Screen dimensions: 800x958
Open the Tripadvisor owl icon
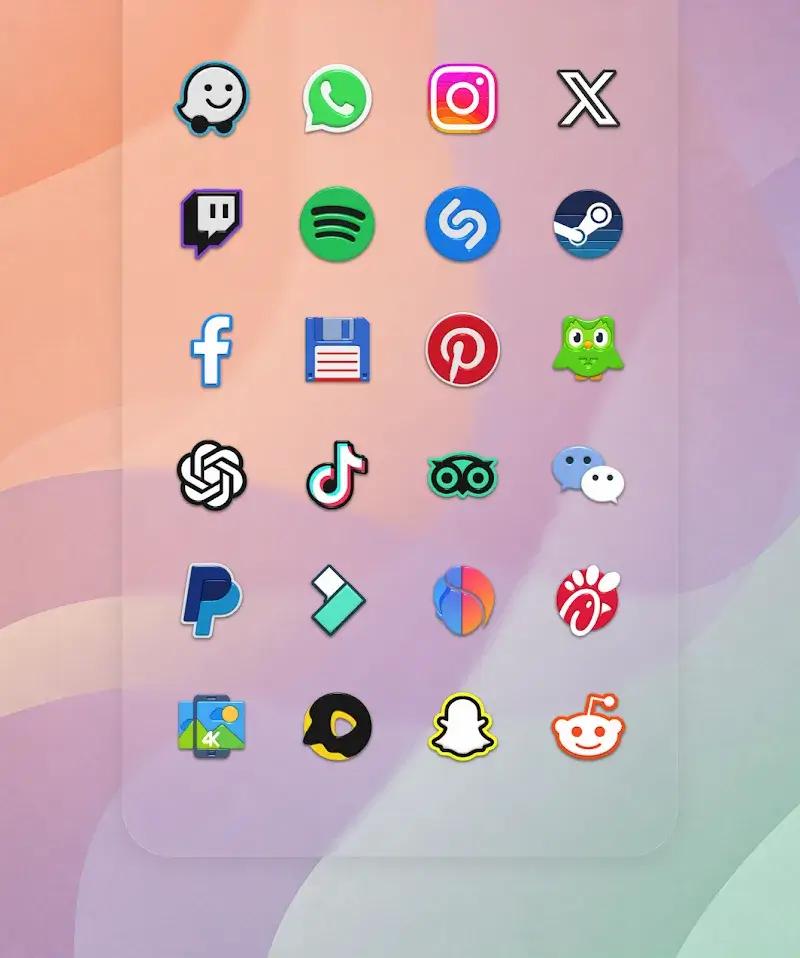click(x=463, y=475)
